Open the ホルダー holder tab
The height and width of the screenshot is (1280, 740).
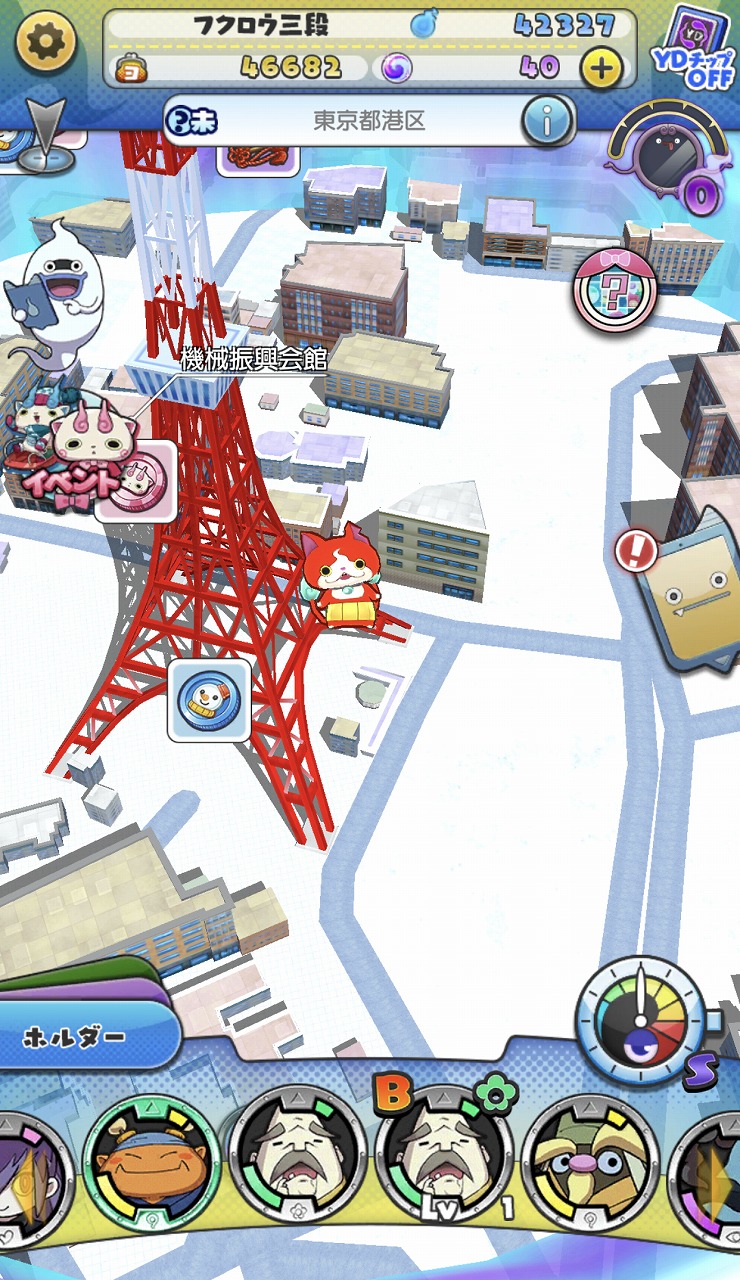[85, 1035]
